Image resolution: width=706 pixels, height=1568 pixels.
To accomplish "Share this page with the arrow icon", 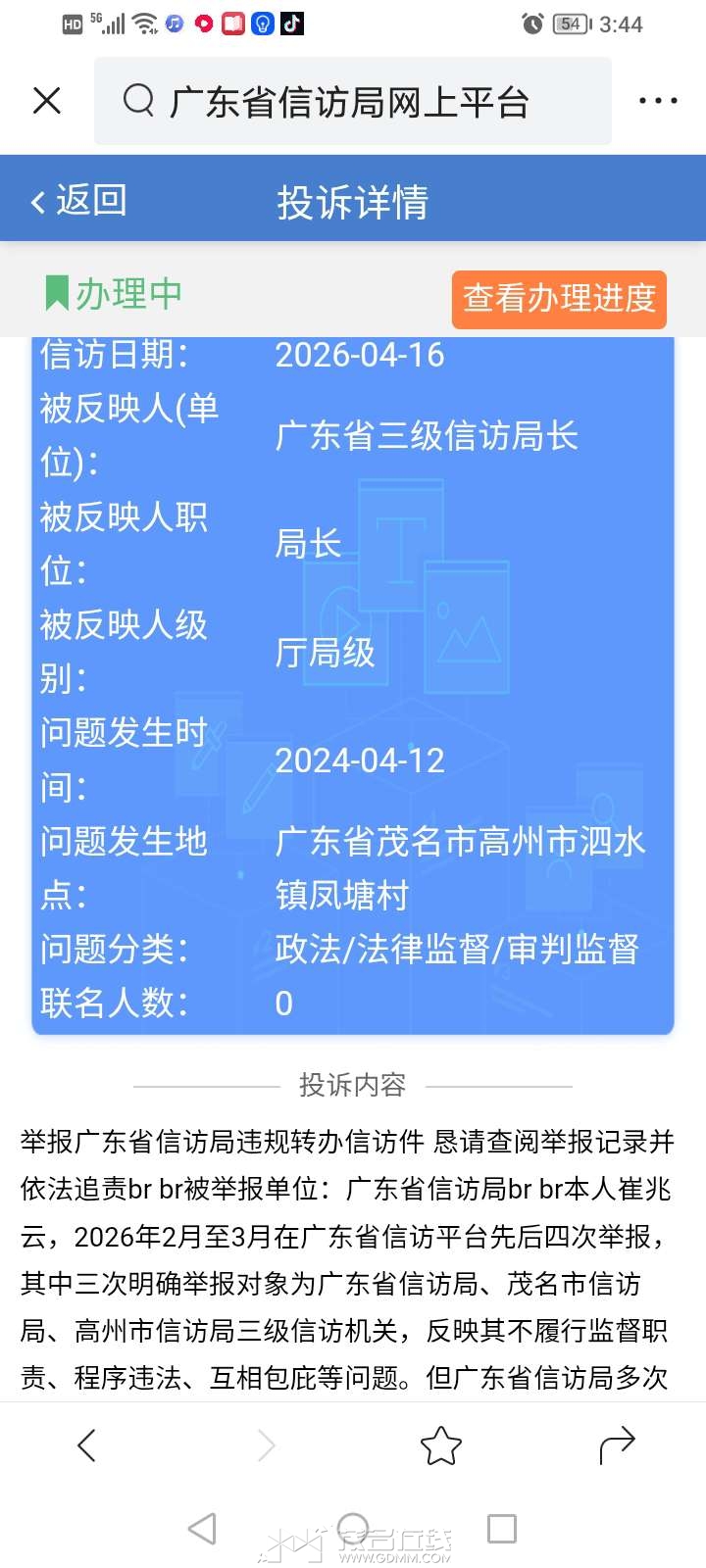I will pos(617,1445).
